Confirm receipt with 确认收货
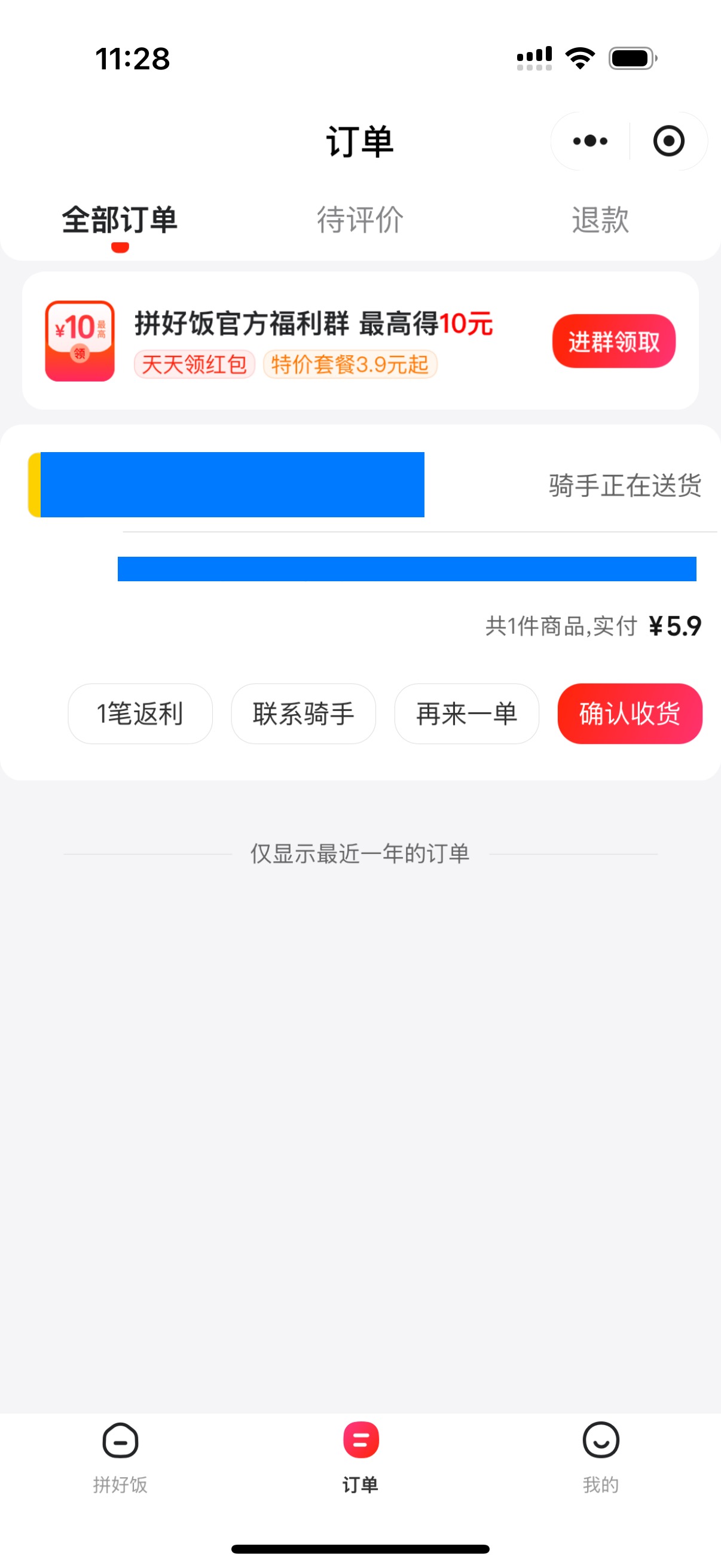This screenshot has height=1568, width=721. click(630, 713)
